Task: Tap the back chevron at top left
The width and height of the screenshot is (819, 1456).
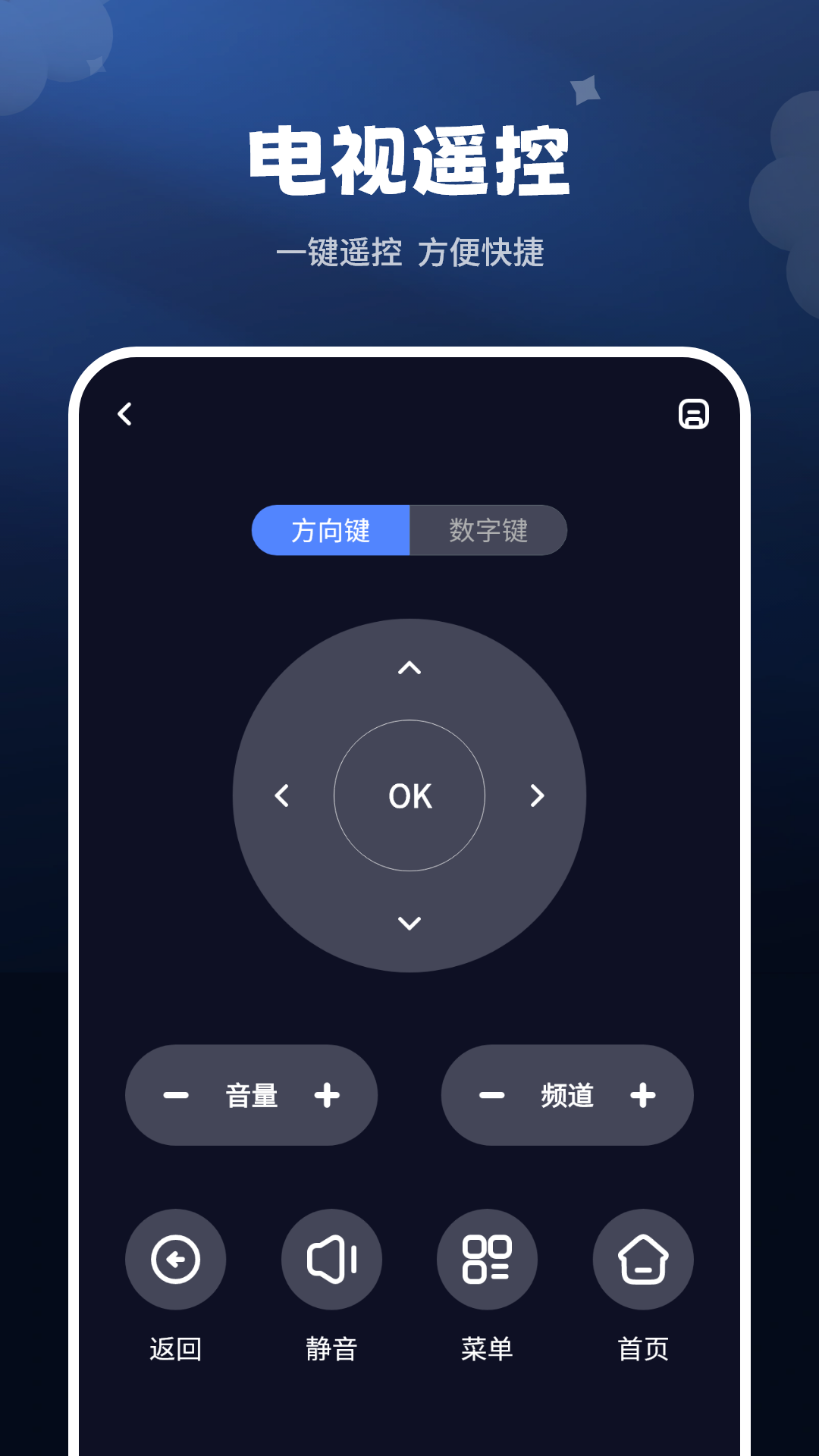Action: [124, 413]
